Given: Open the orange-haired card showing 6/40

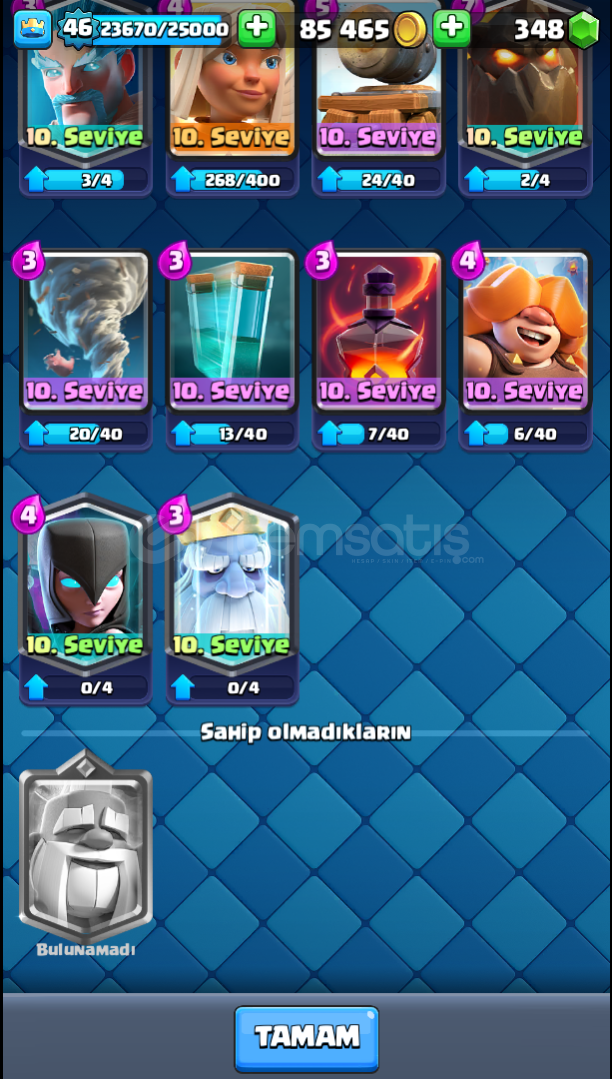Looking at the screenshot, I should pos(526,350).
